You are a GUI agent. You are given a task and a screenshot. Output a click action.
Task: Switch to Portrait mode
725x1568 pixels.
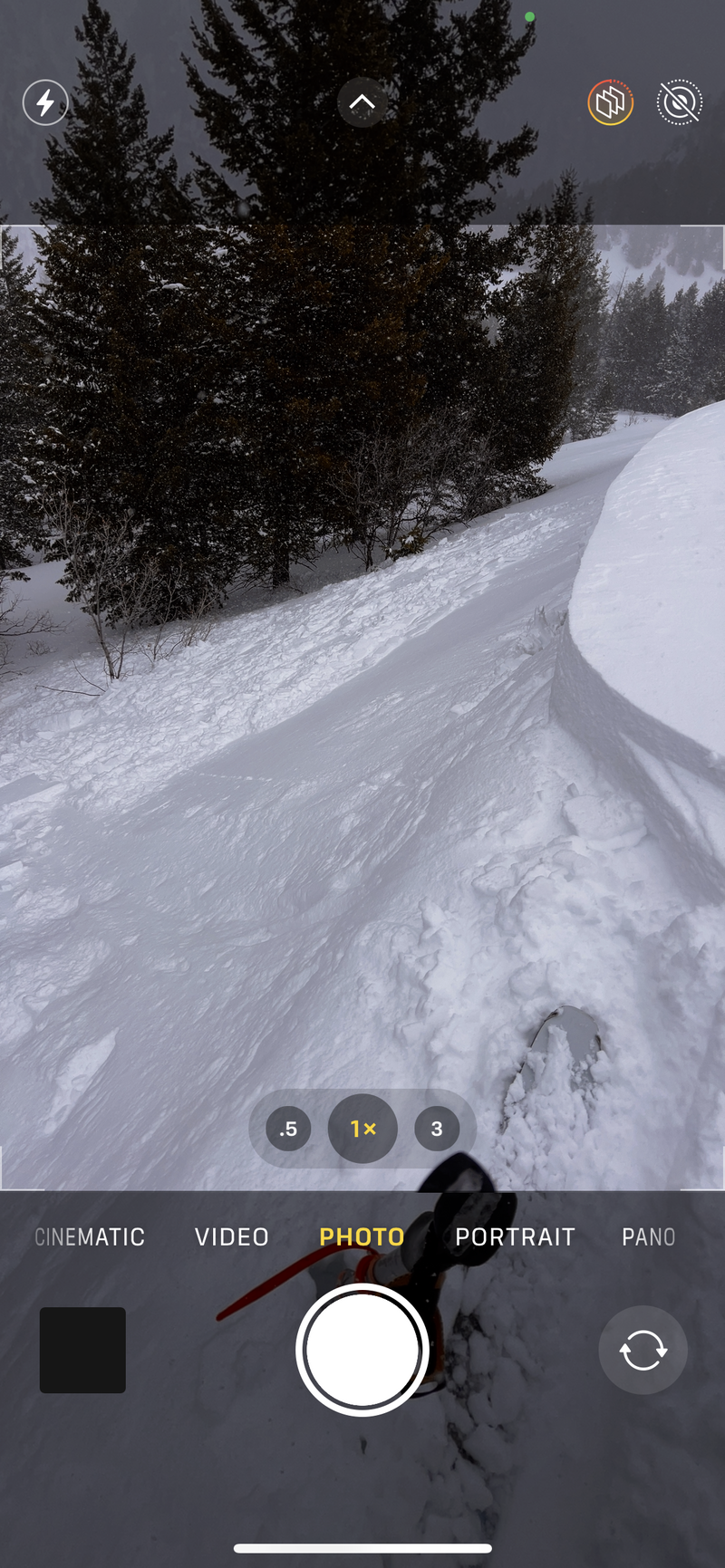tap(515, 1237)
